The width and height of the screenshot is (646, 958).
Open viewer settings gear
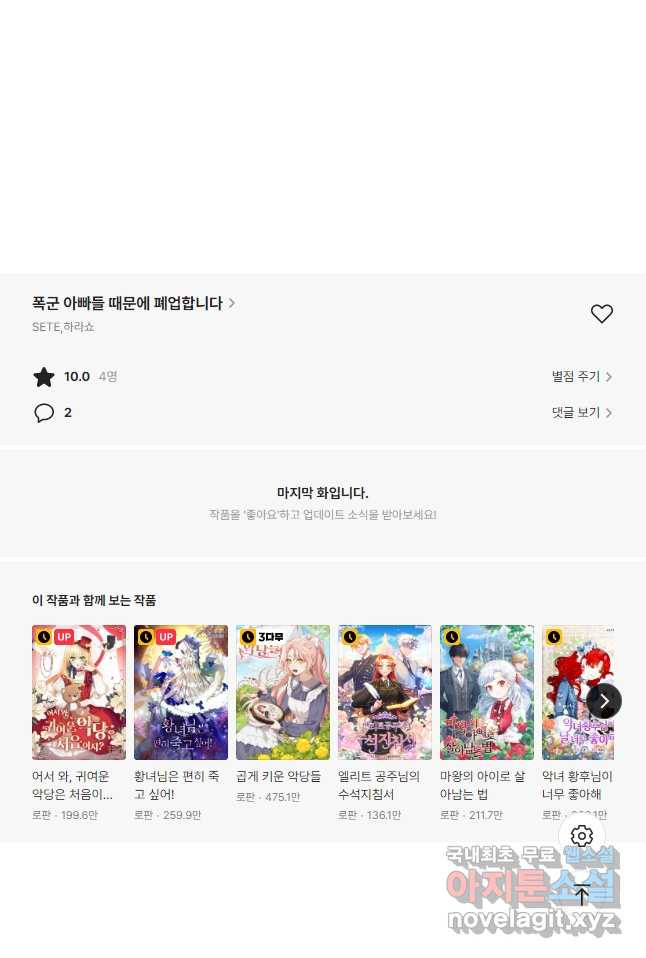582,836
